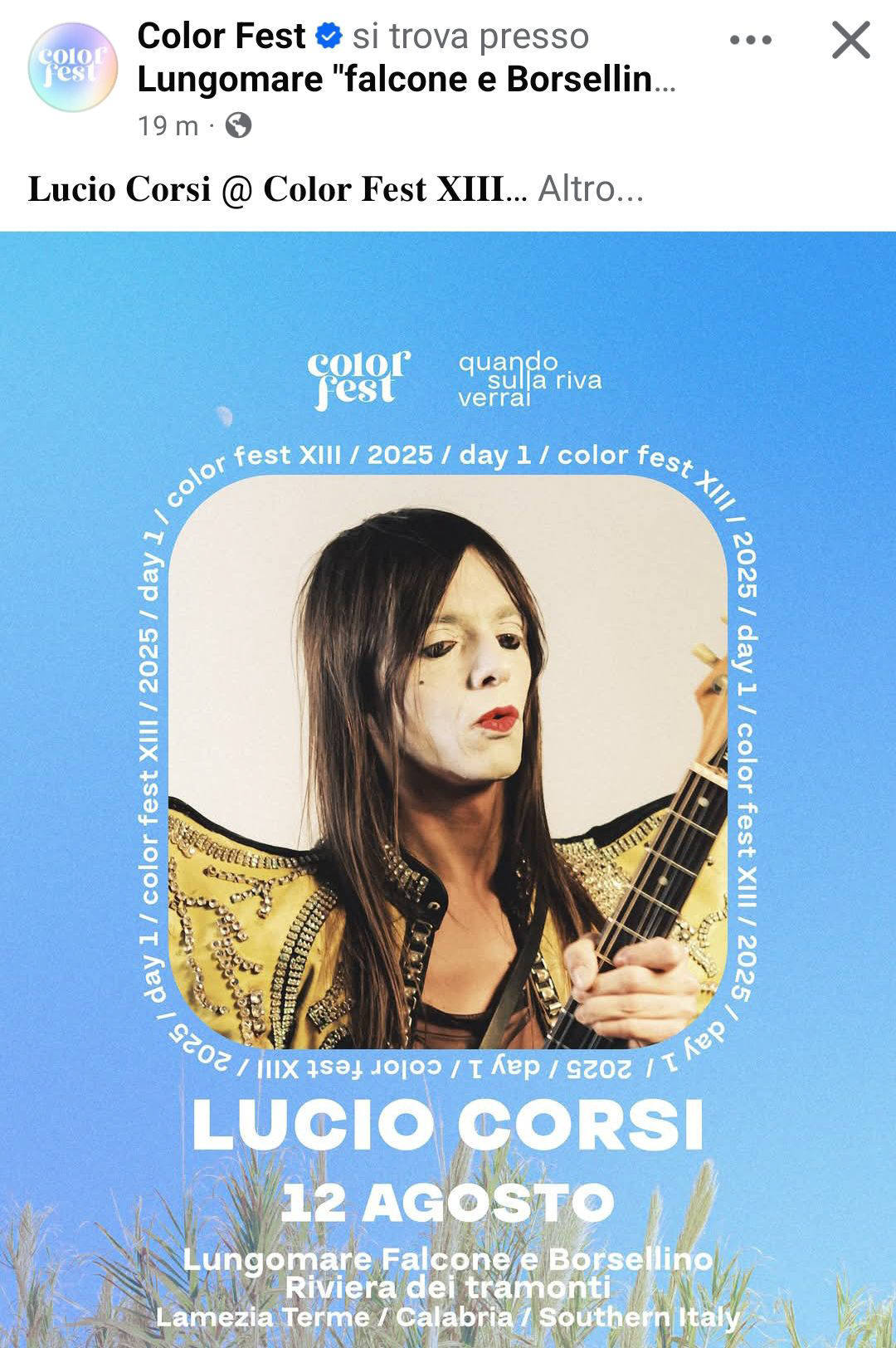Open the three-dot post options menu
896x1348 pixels.
pyautogui.click(x=751, y=40)
